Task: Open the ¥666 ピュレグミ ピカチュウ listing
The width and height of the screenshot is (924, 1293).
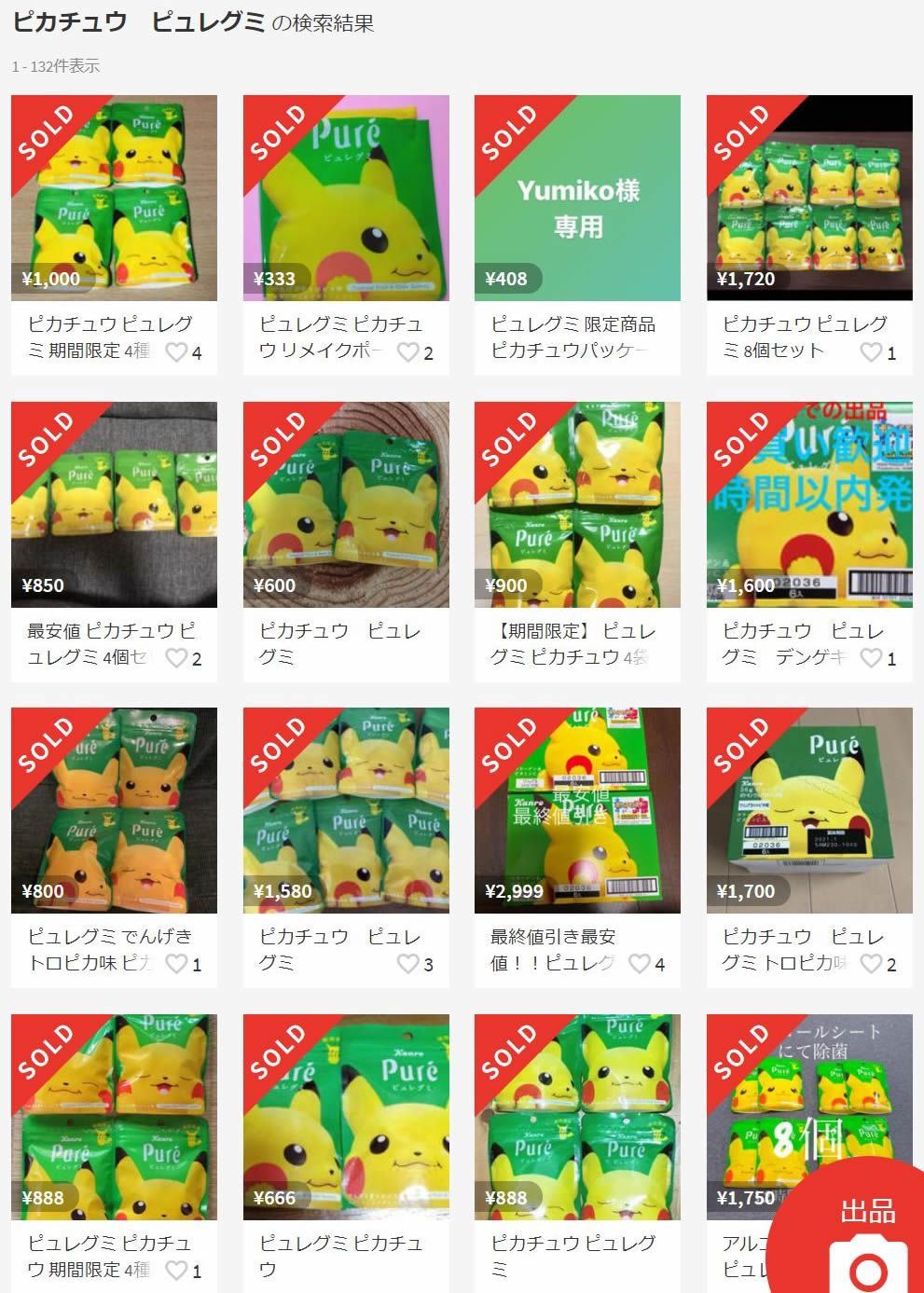Action: [x=346, y=1117]
